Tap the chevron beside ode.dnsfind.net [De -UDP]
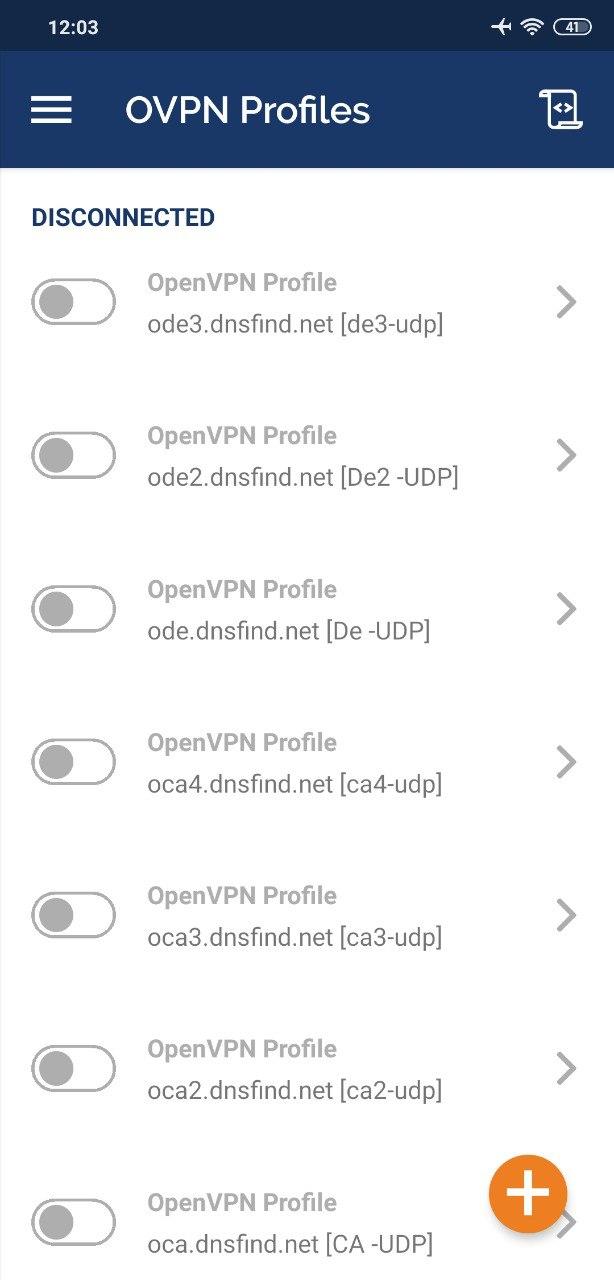The height and width of the screenshot is (1280, 614). tap(566, 608)
